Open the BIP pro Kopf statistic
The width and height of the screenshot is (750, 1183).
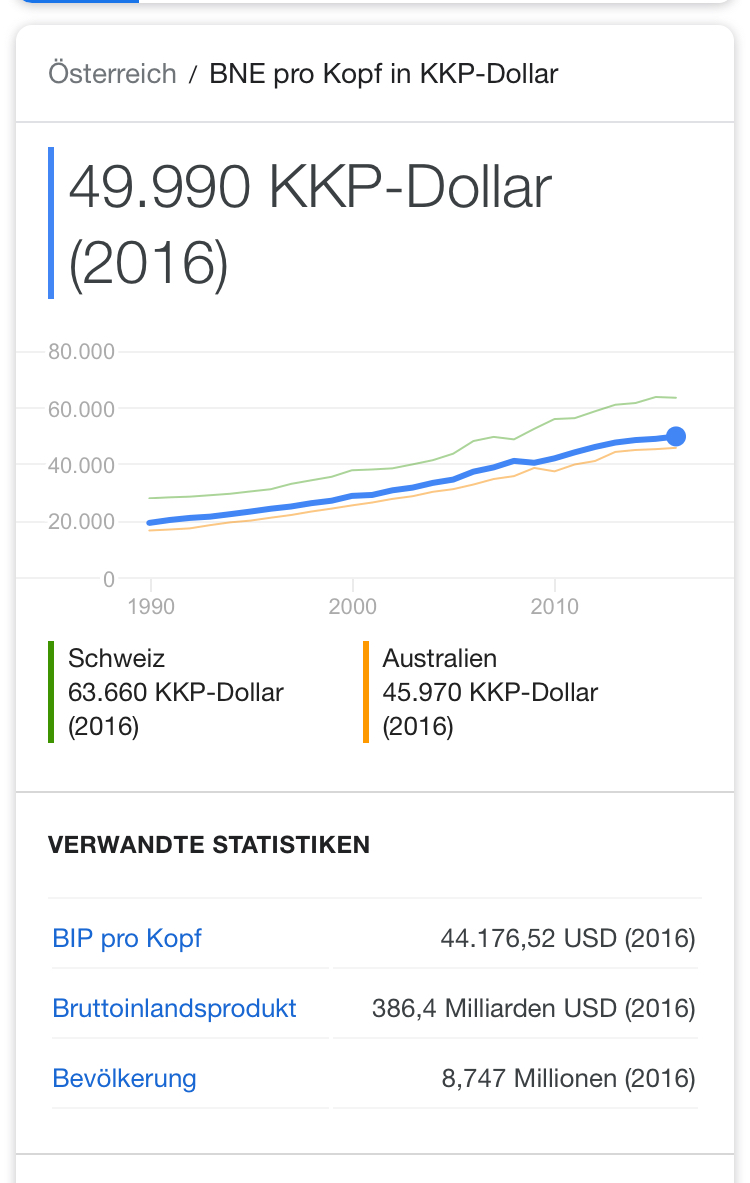(127, 938)
